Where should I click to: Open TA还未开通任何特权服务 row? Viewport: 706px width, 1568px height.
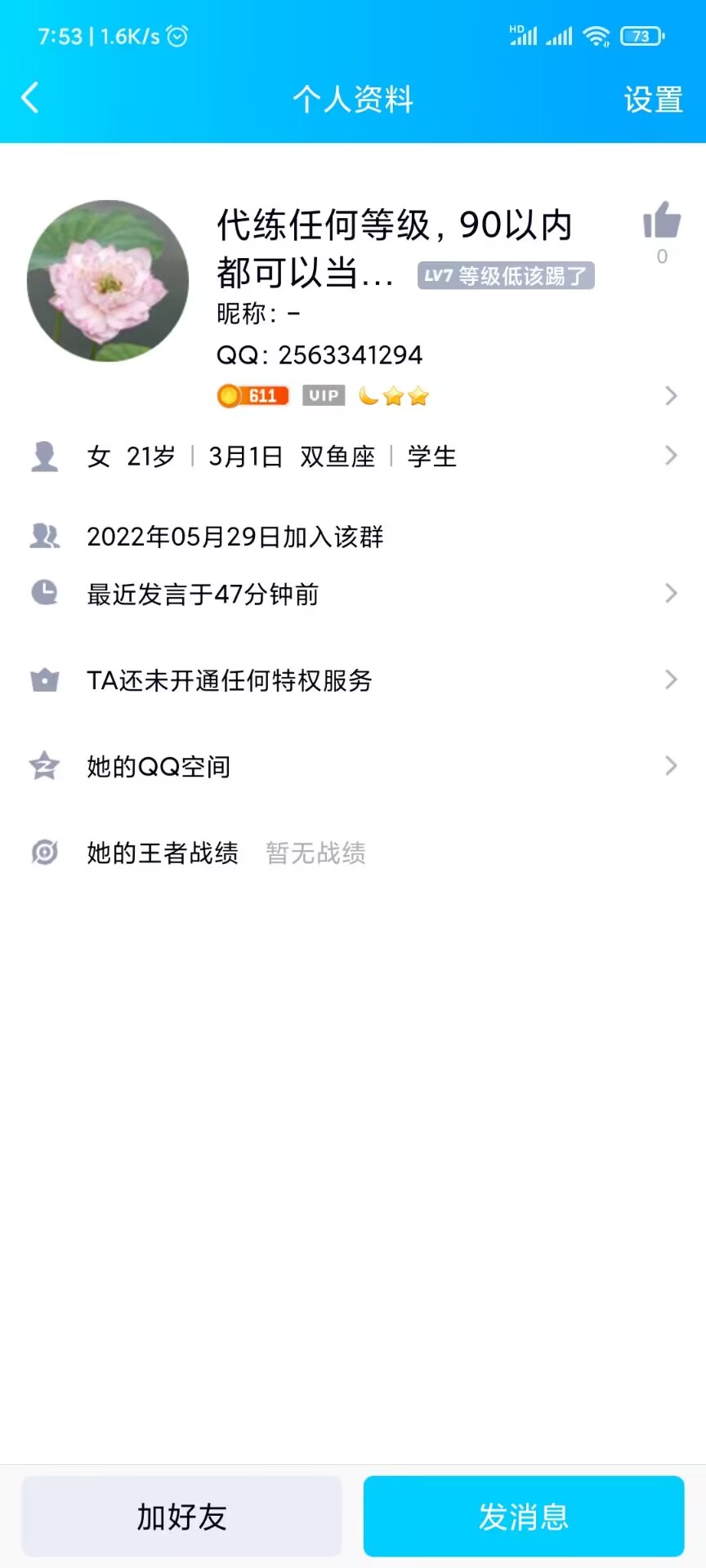pos(353,680)
